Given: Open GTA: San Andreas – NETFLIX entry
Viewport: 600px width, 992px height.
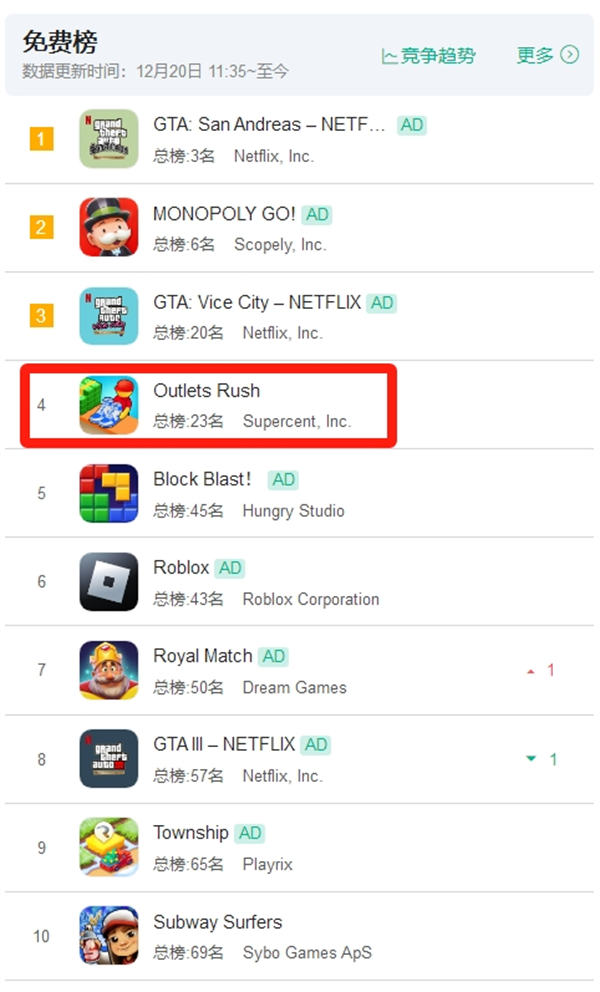Looking at the screenshot, I should [268, 125].
